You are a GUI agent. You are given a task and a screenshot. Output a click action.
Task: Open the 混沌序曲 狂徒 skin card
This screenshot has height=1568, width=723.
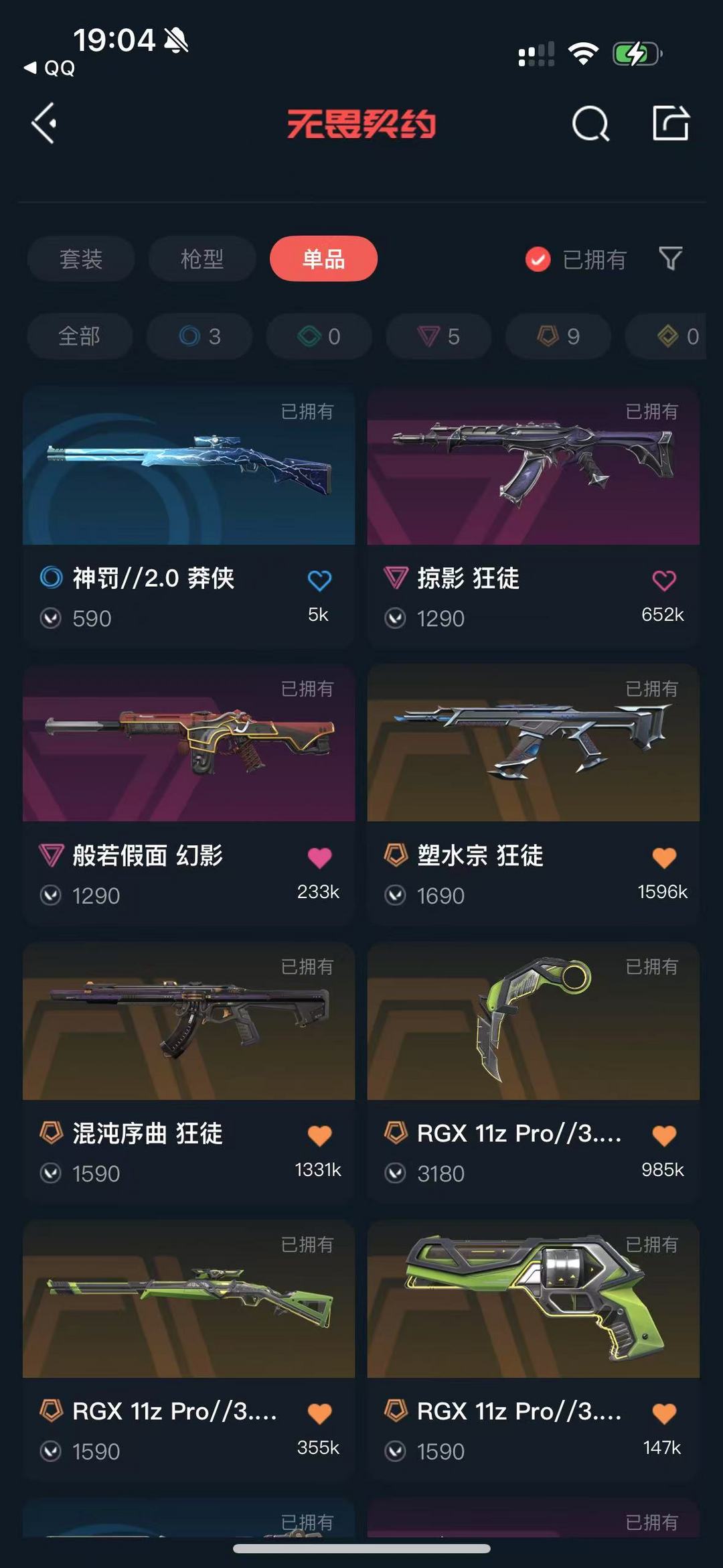coord(189,1072)
